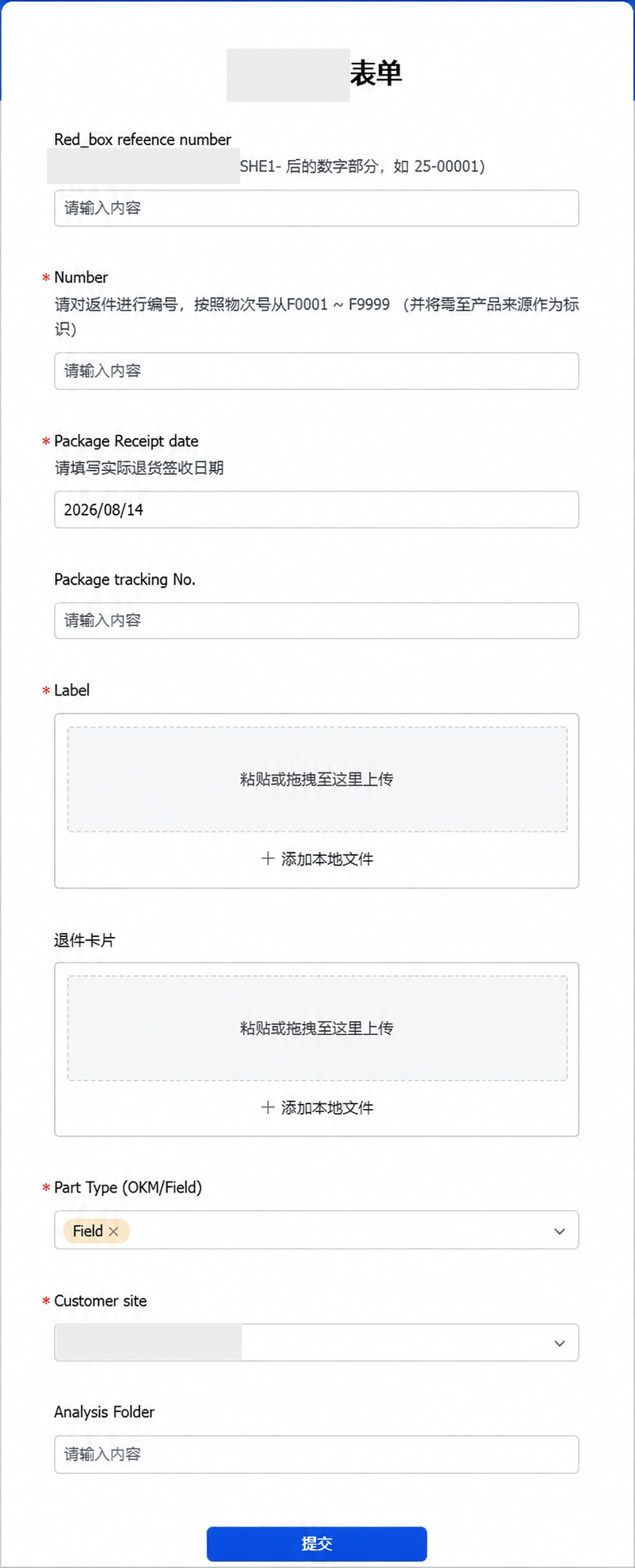Screen dimensions: 635x1568
Task: Enter the Package tracking No. field
Action: coord(316,621)
